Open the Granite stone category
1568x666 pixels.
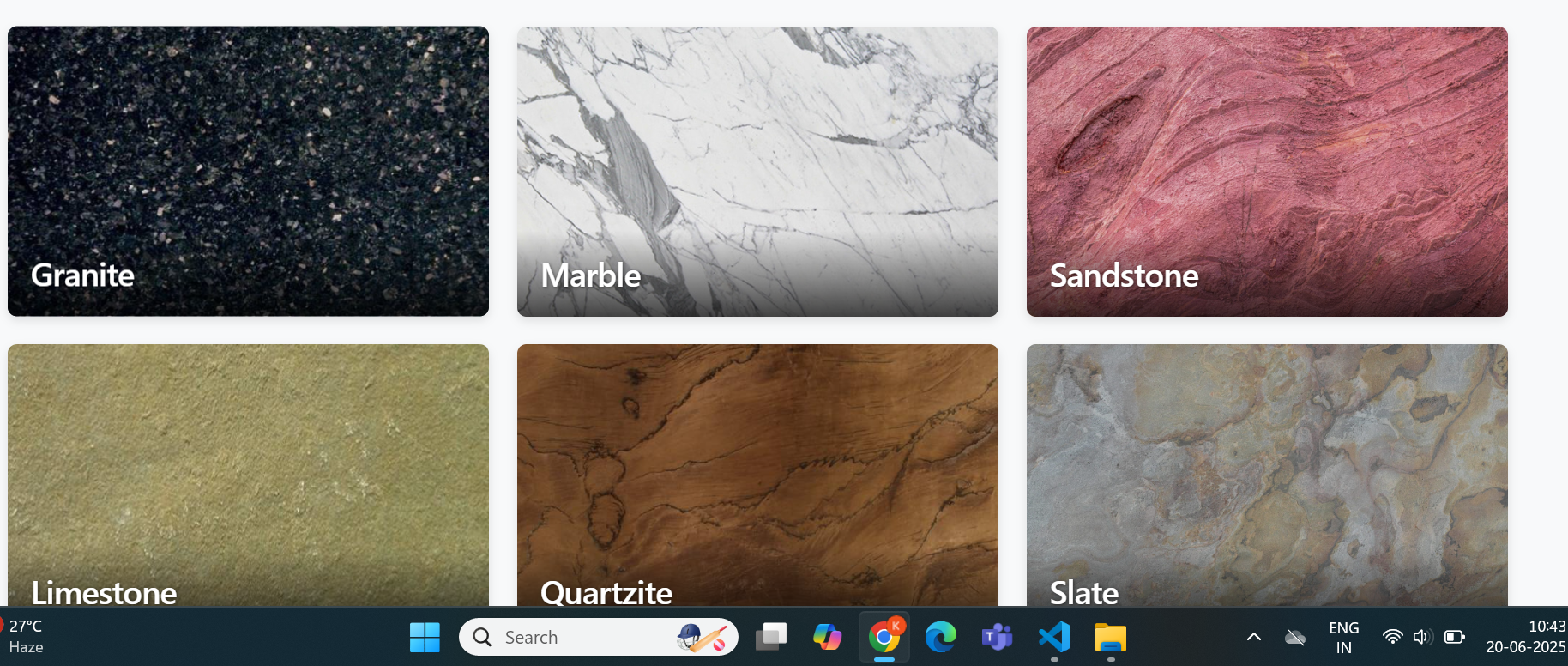248,171
